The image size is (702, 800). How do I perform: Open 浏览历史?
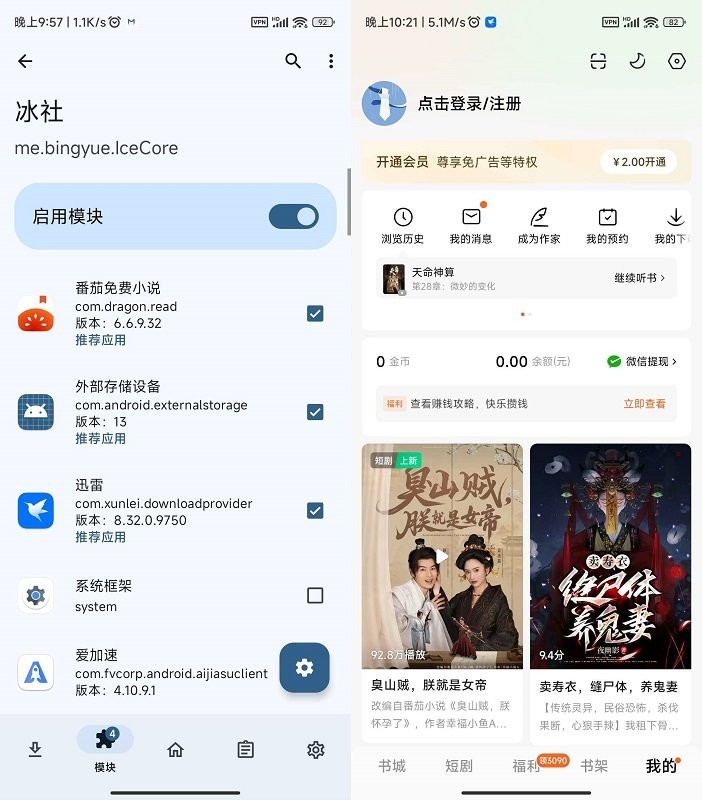tap(402, 225)
